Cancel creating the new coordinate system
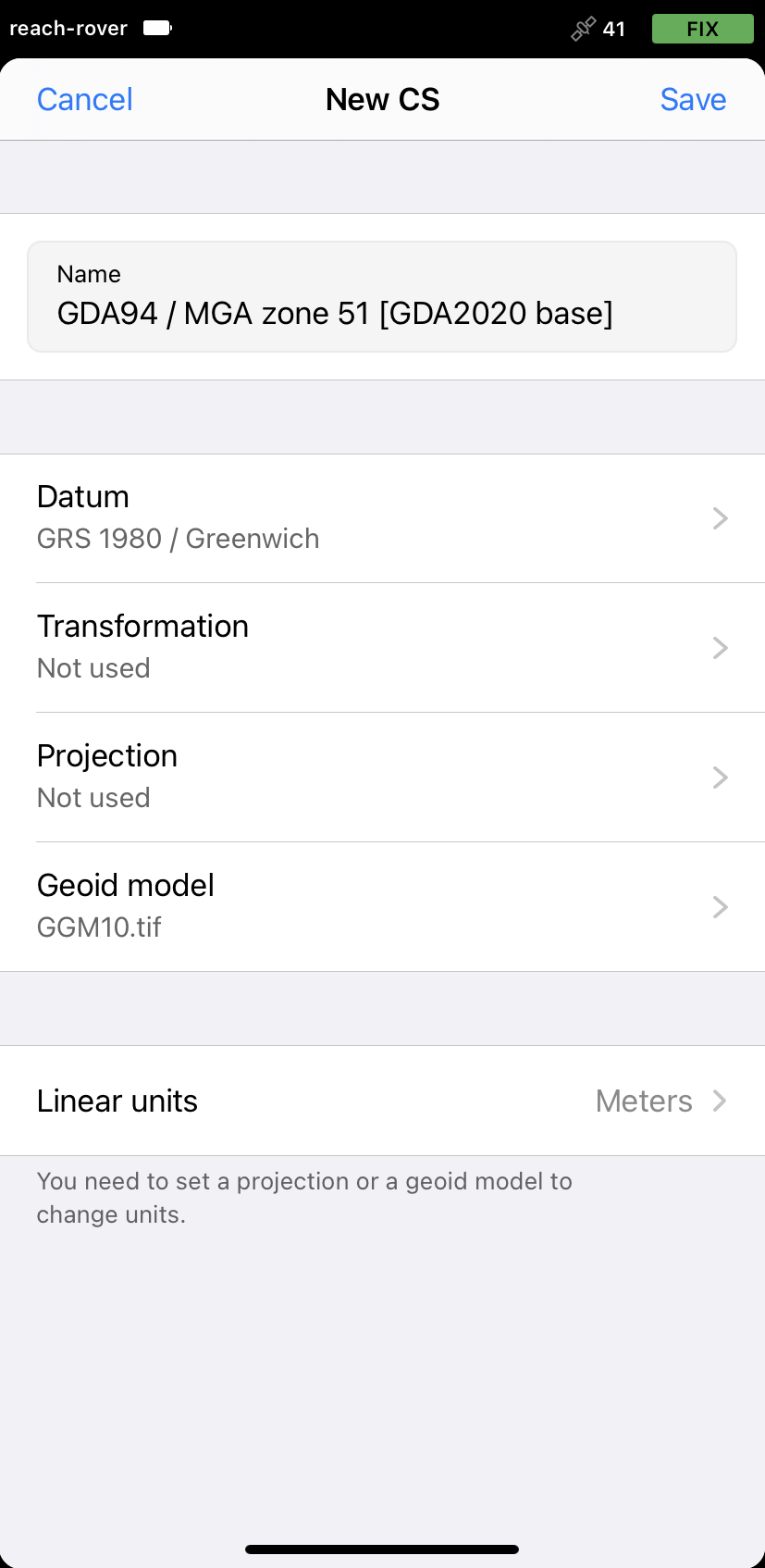Viewport: 765px width, 1568px height. pos(84,99)
